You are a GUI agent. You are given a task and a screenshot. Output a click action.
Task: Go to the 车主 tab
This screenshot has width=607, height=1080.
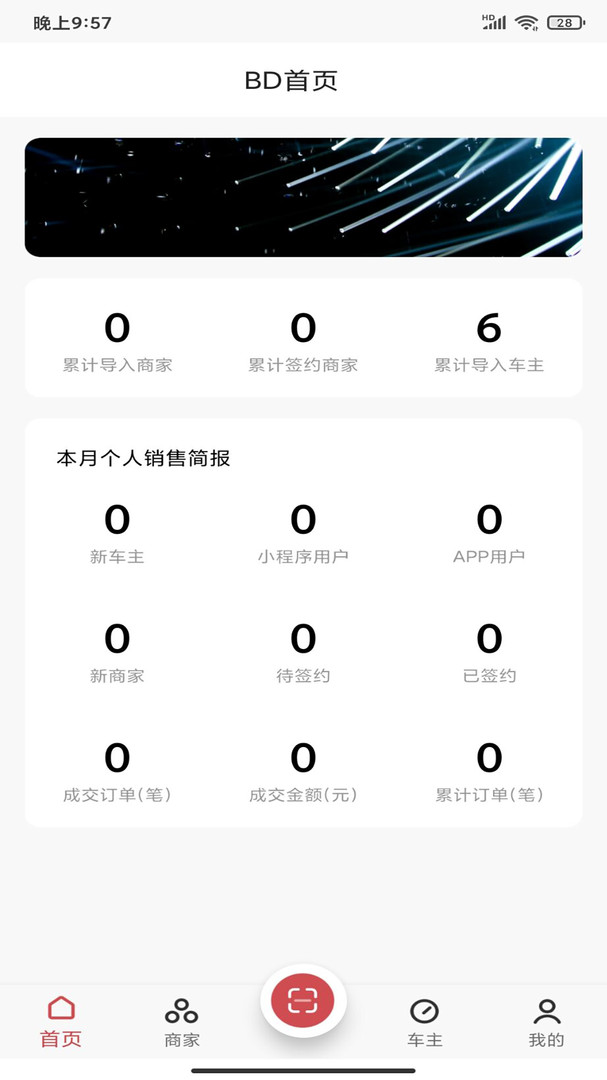[425, 1021]
